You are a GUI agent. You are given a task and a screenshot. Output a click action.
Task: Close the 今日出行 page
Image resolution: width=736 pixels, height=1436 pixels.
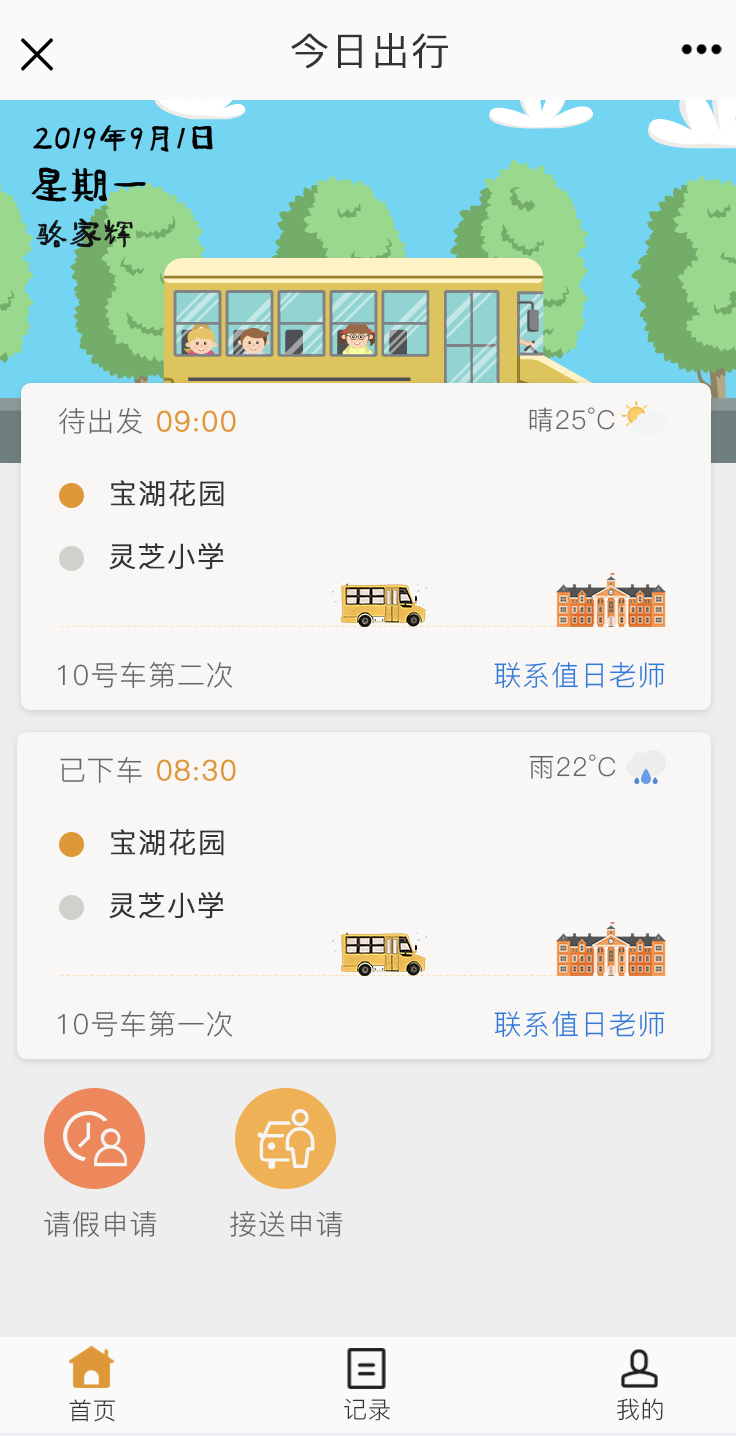[x=37, y=54]
